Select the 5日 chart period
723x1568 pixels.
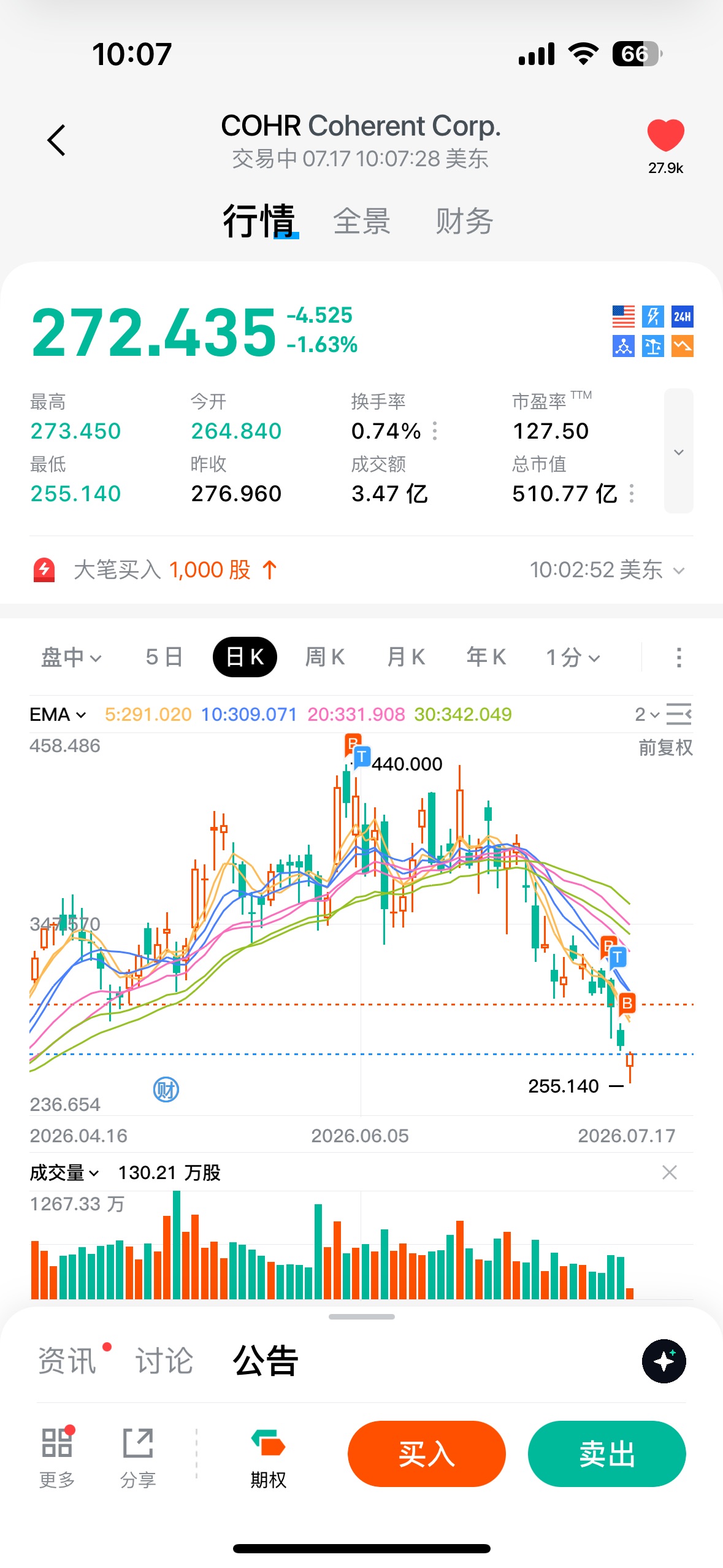click(x=164, y=658)
